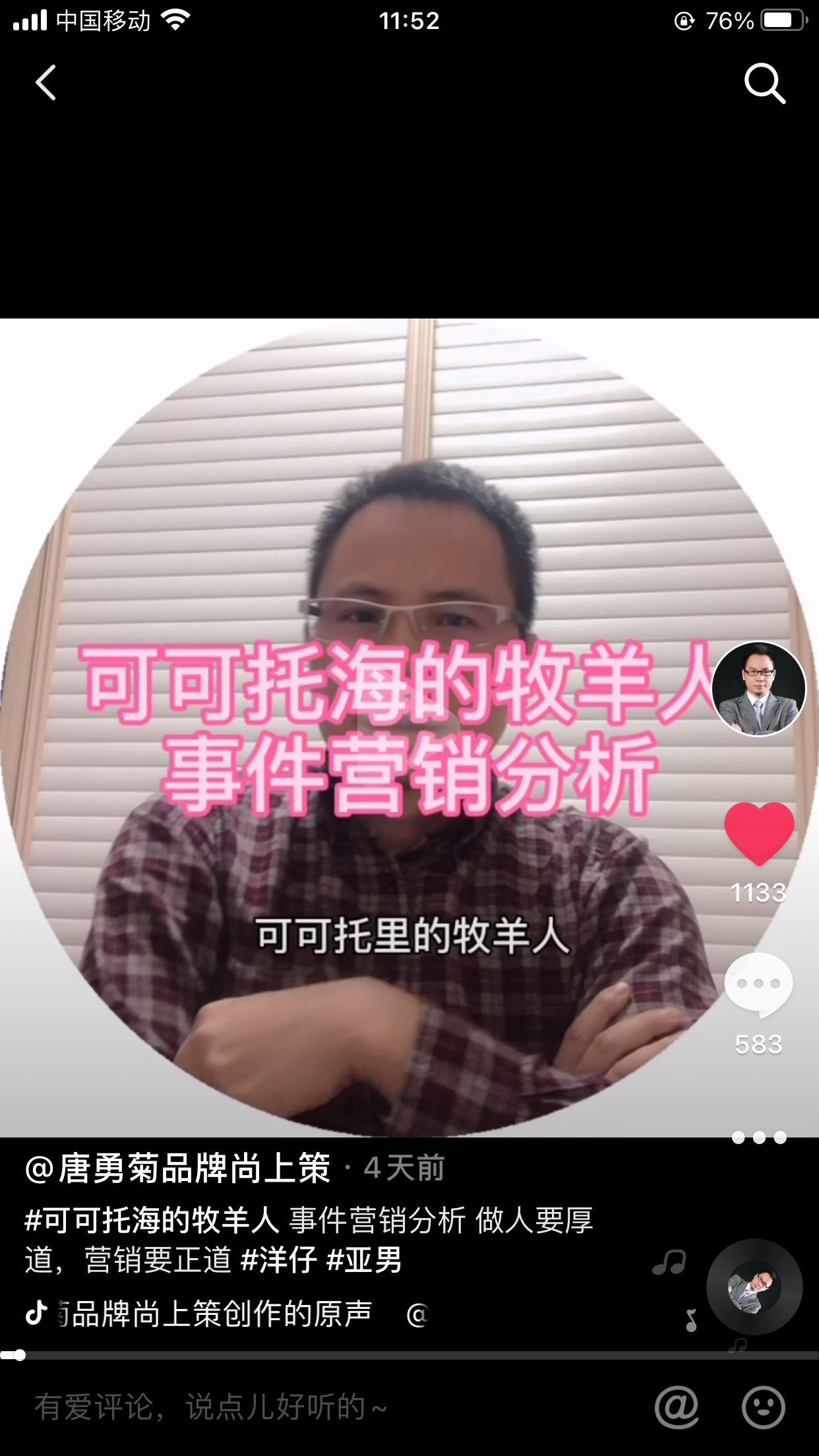Image resolution: width=819 pixels, height=1456 pixels.
Task: Open the three-dot more options menu
Action: click(758, 1137)
